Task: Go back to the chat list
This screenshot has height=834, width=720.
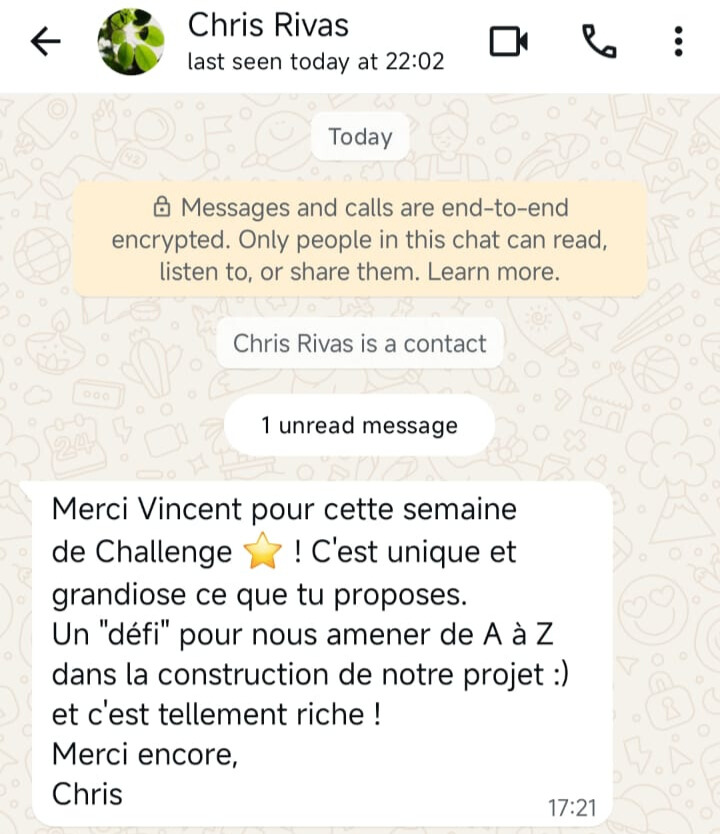Action: coord(45,41)
